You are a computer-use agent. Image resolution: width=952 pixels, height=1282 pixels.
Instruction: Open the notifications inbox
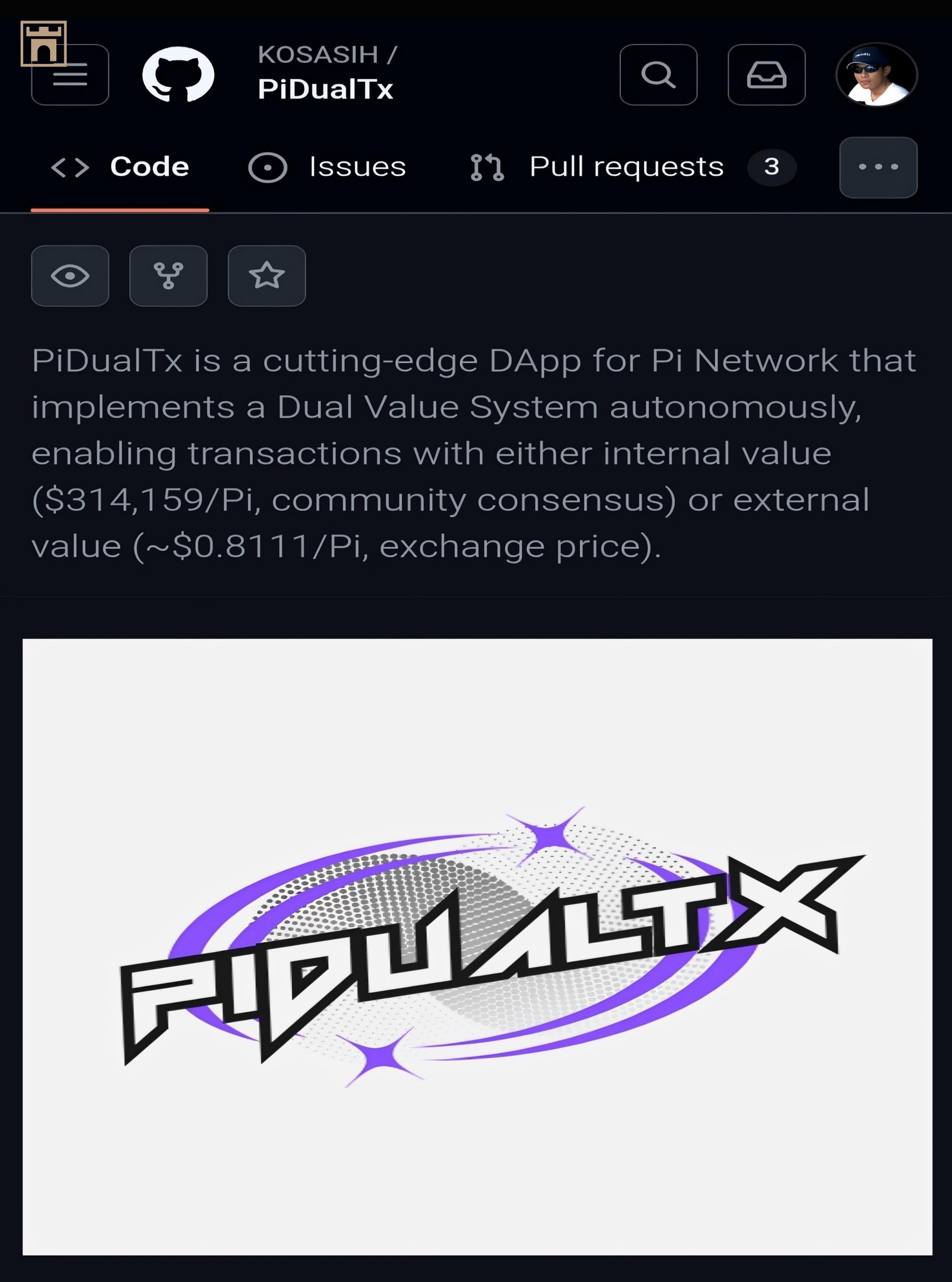click(766, 75)
